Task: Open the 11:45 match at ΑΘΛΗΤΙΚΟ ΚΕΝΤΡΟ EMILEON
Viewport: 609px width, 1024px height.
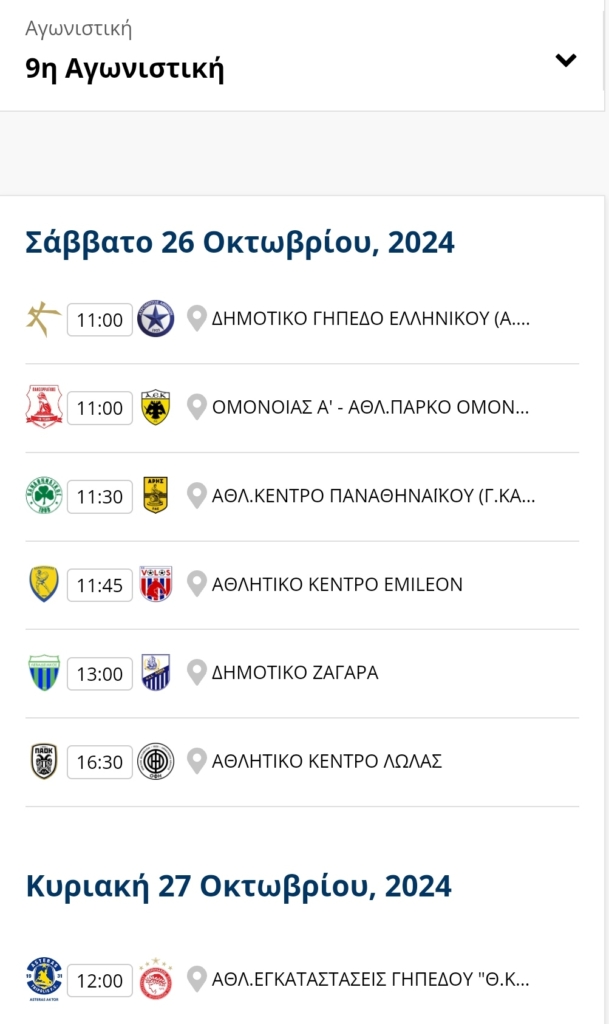Action: pyautogui.click(x=302, y=585)
